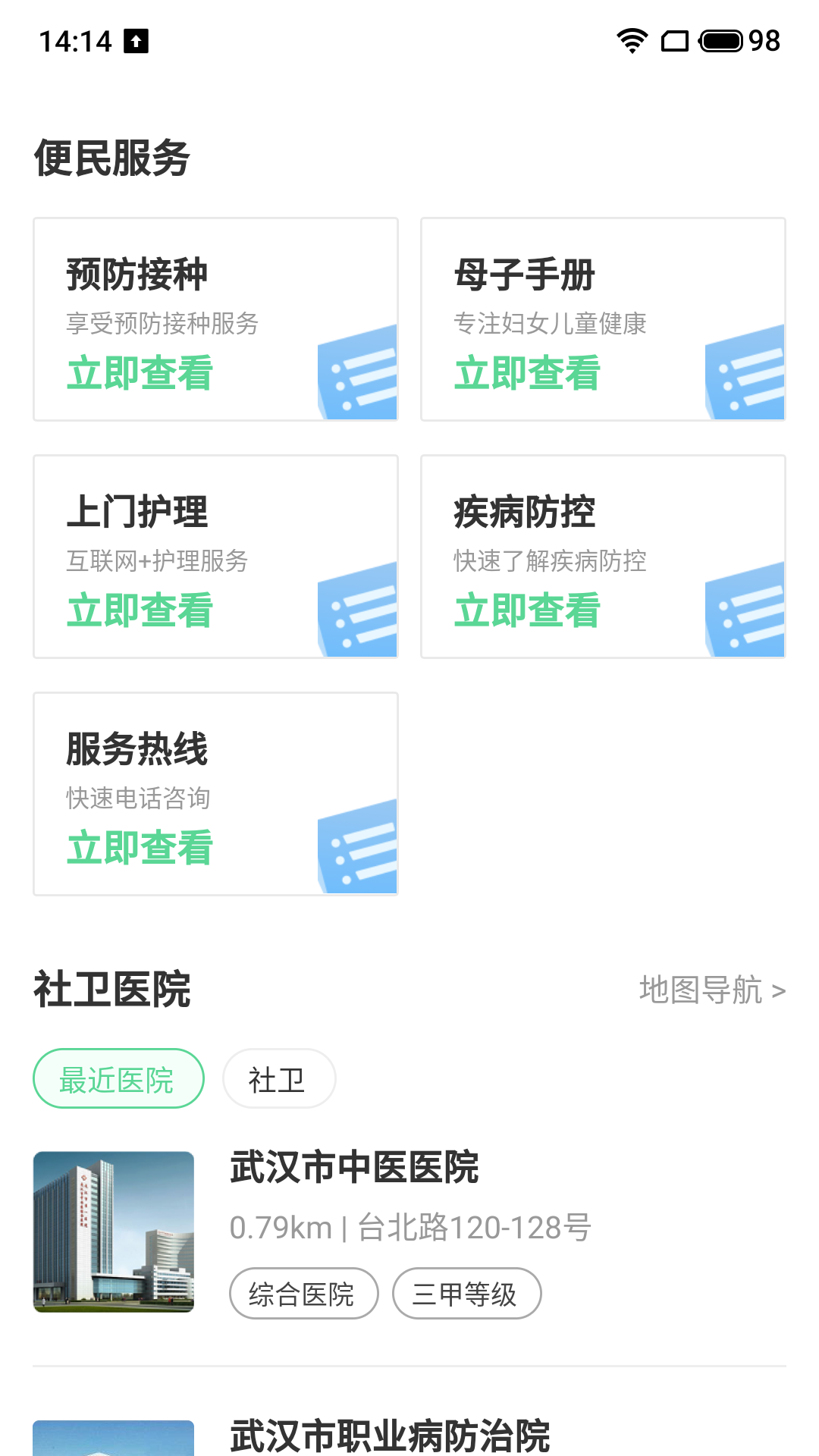Click 立即查看 under 预防接种
Image resolution: width=819 pixels, height=1456 pixels.
[140, 372]
